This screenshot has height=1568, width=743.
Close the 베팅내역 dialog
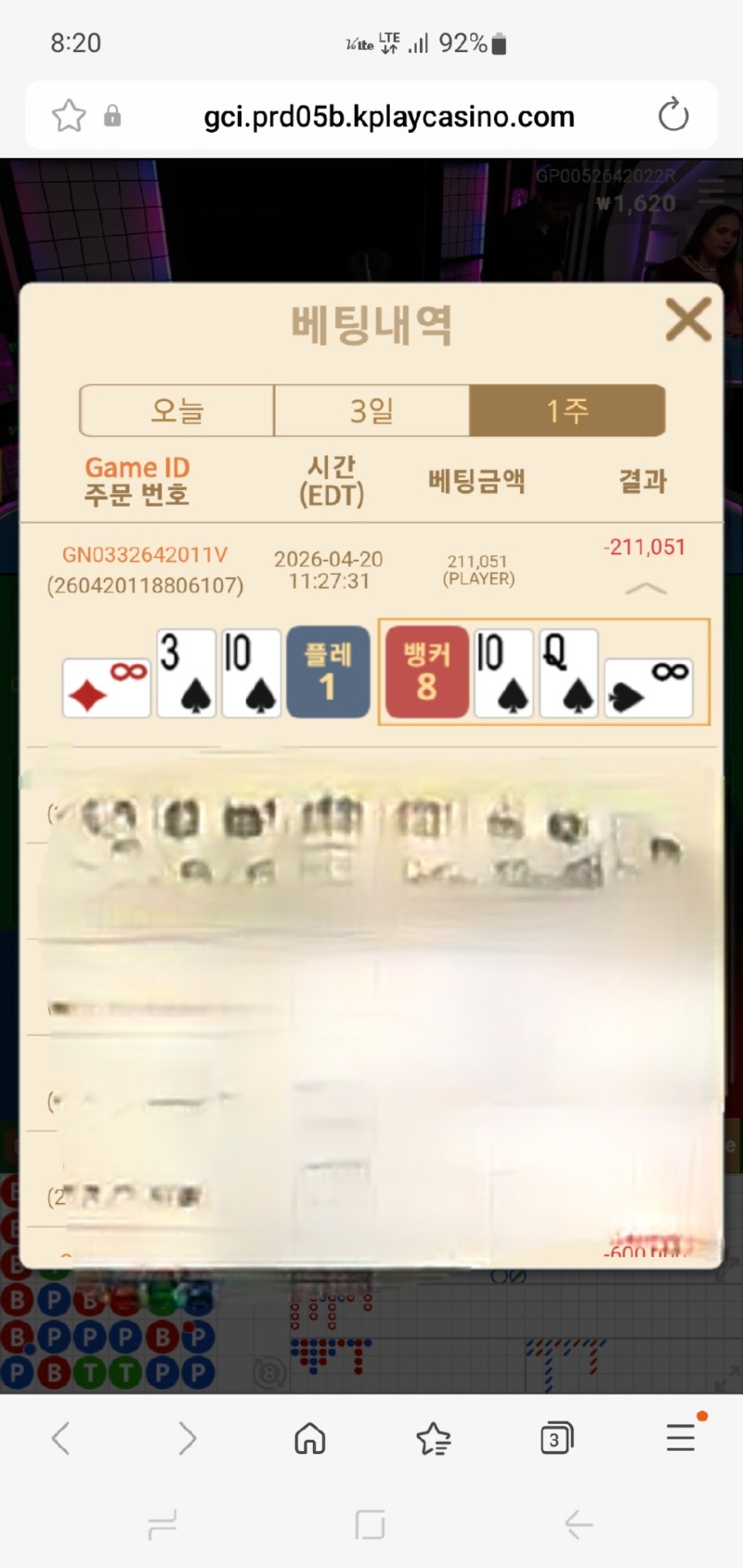[x=688, y=320]
